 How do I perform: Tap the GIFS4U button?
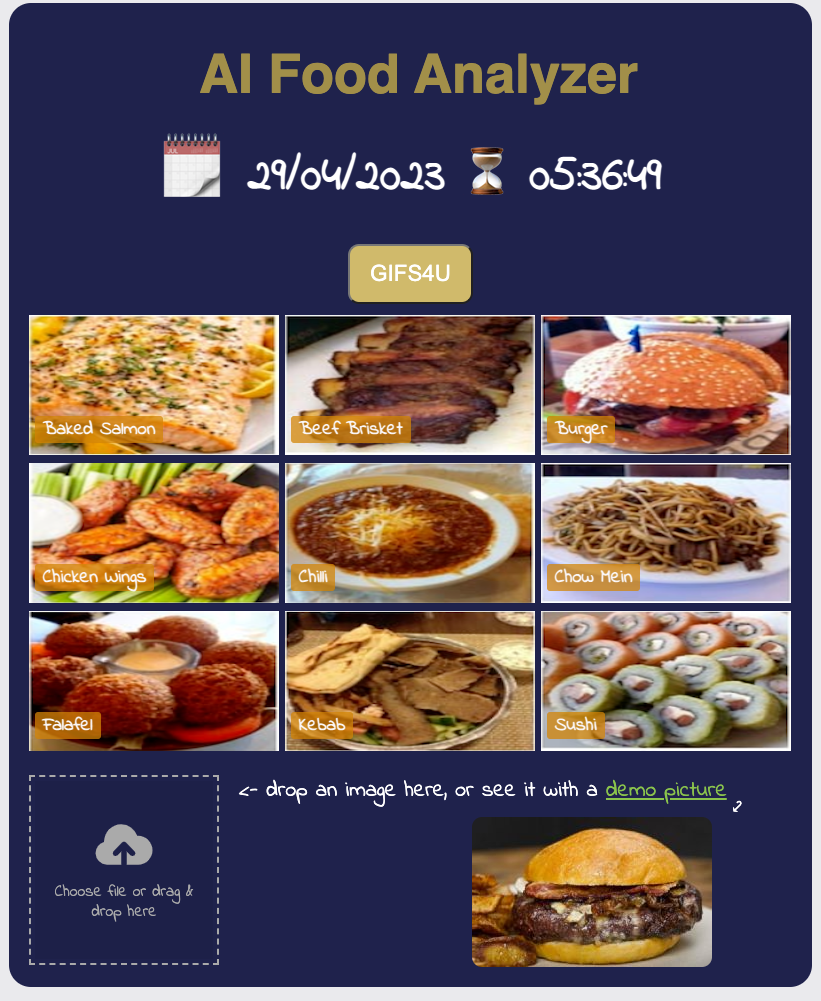(409, 273)
